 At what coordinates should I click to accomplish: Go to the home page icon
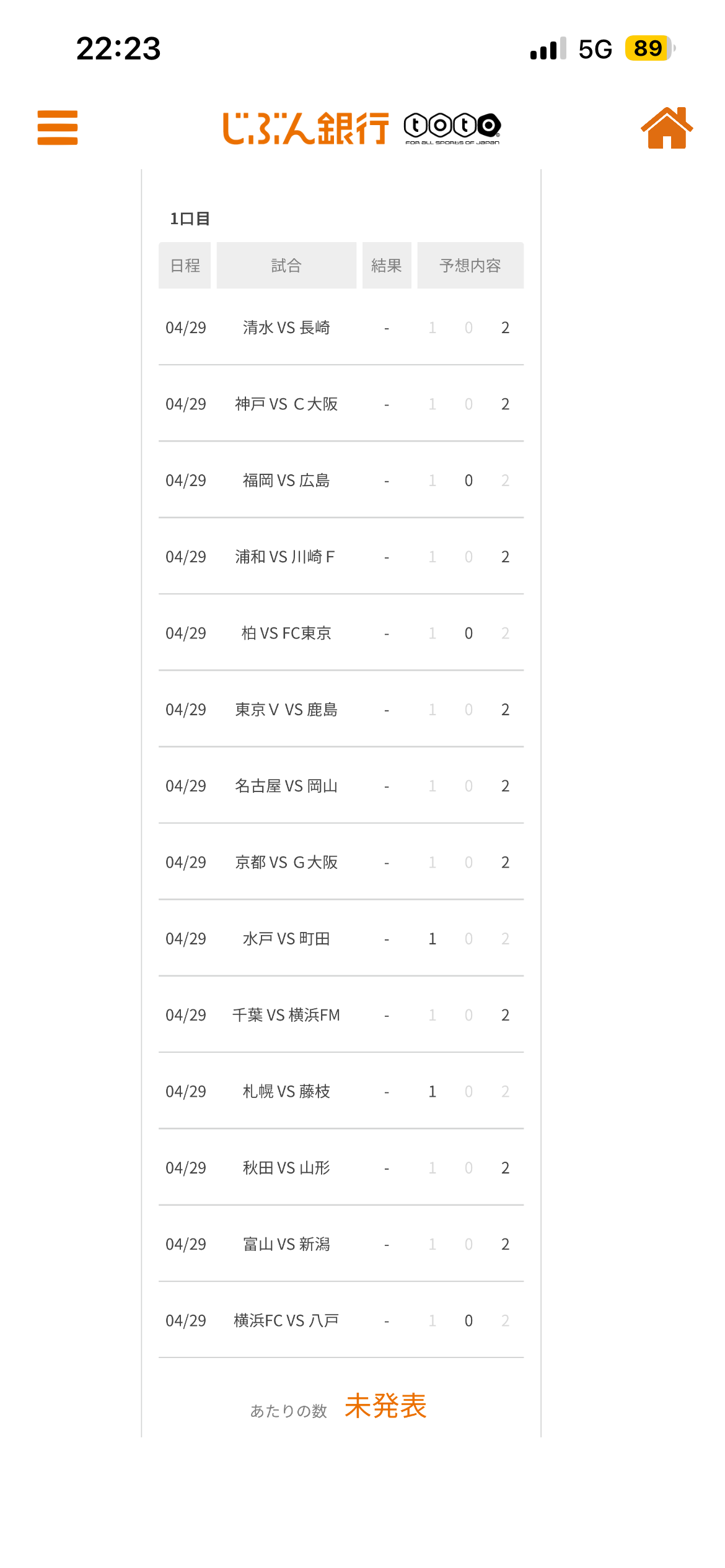click(667, 128)
